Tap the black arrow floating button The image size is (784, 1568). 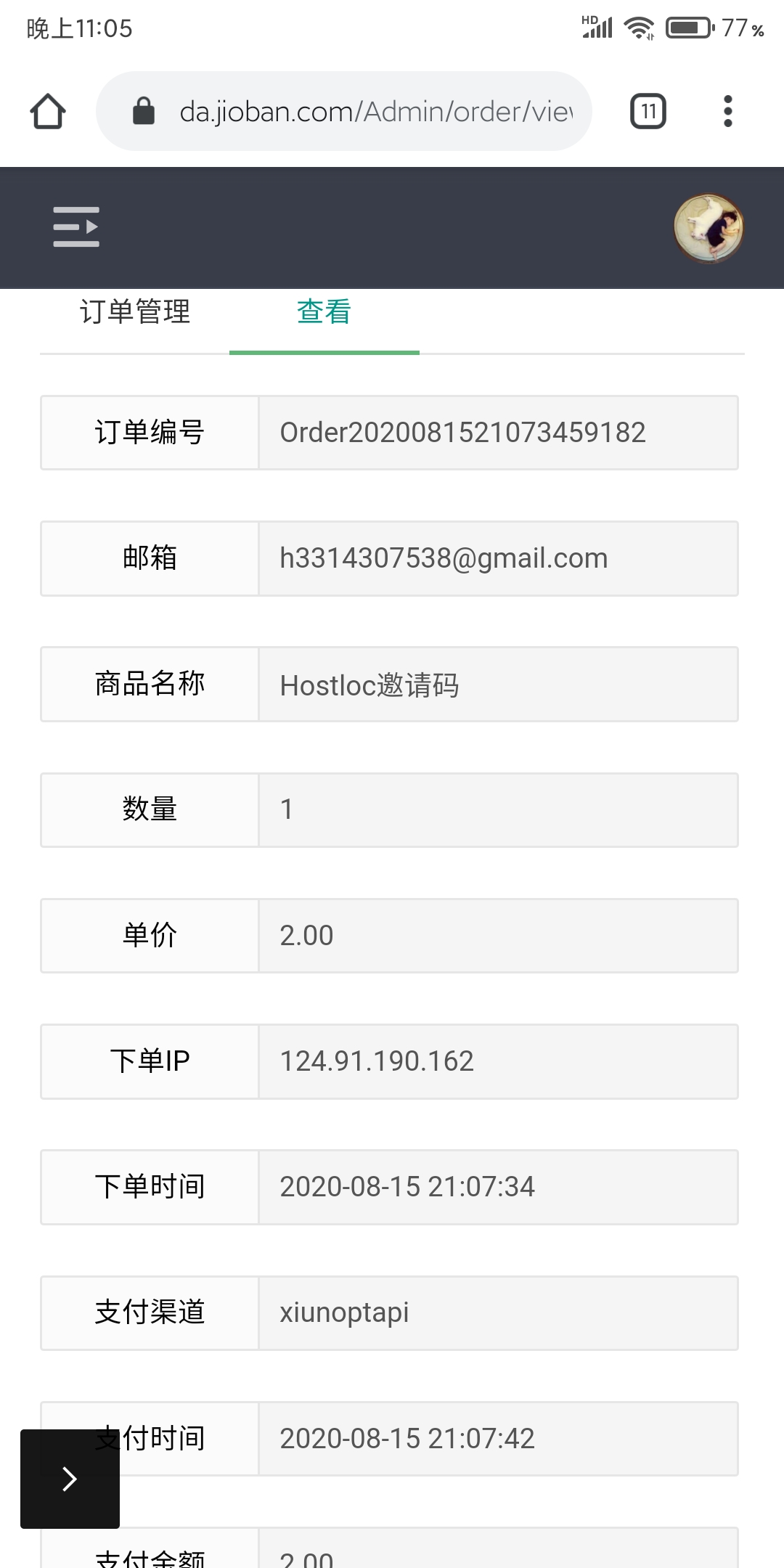pos(70,1479)
